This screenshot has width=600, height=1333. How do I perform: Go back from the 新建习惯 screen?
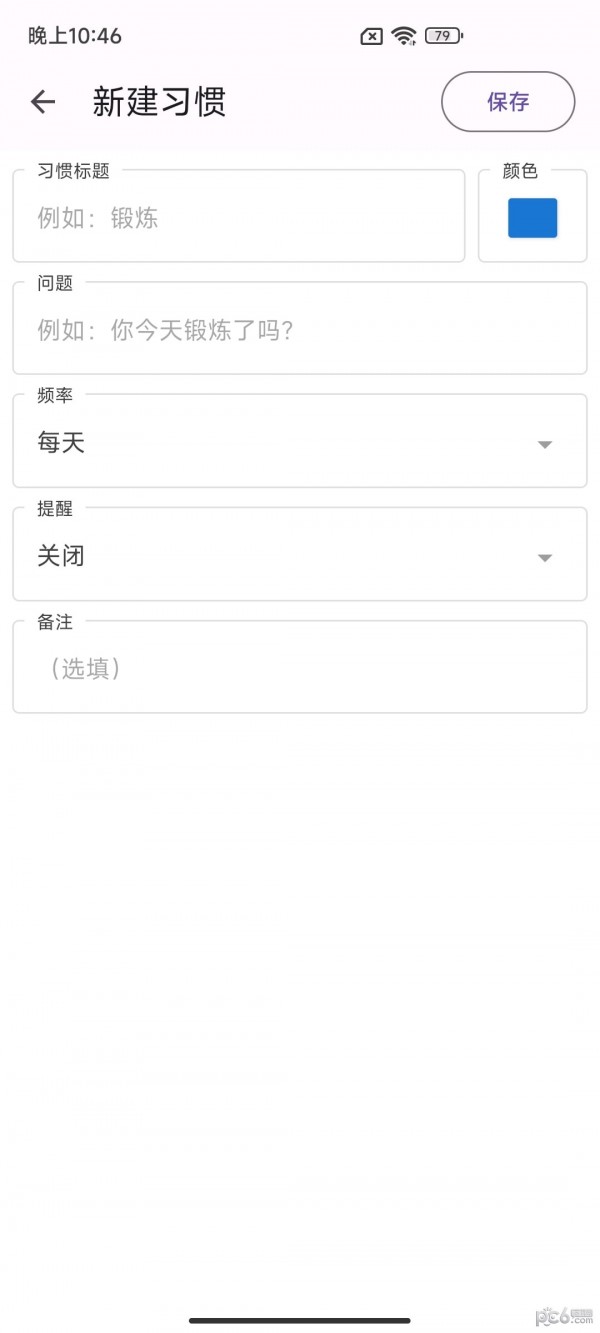click(x=42, y=101)
